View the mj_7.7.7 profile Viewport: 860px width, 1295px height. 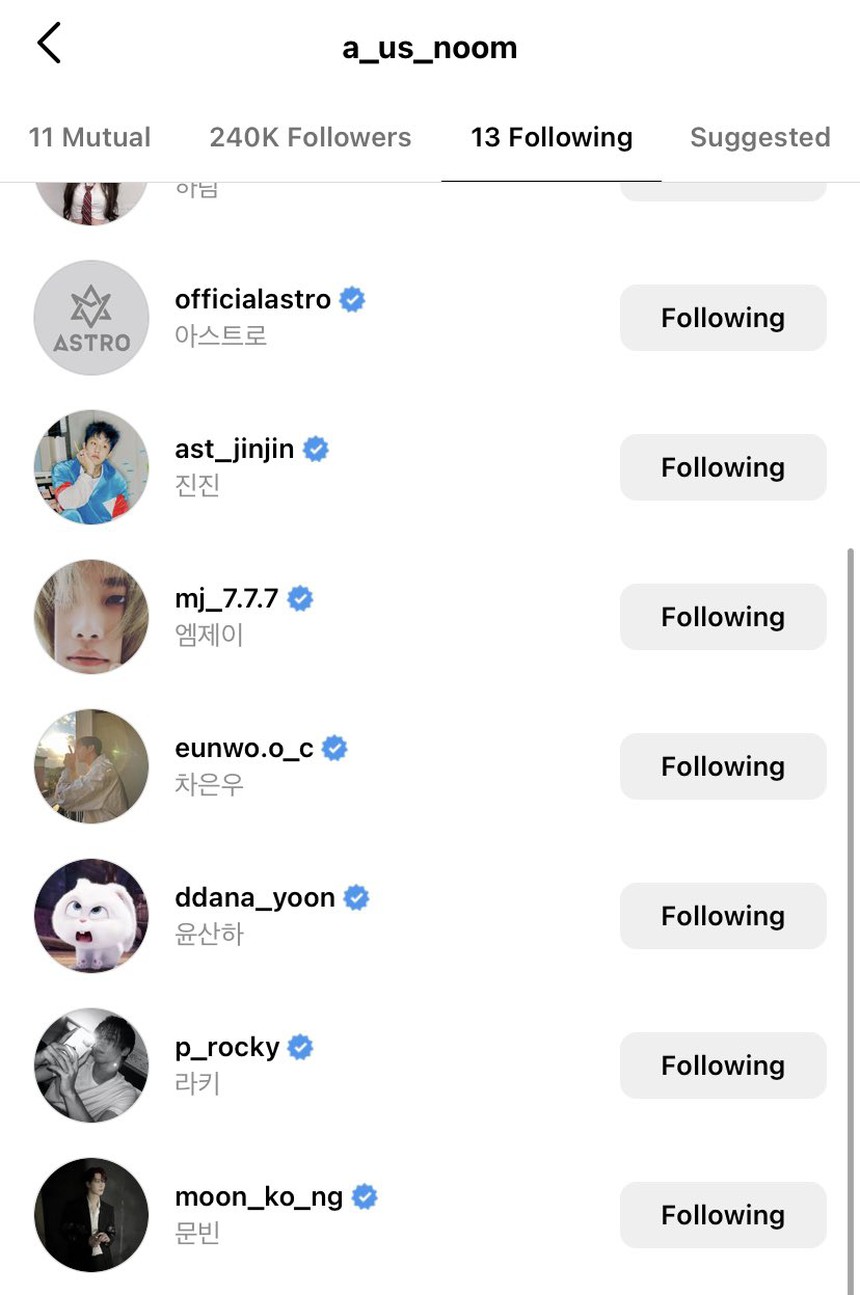click(x=227, y=599)
